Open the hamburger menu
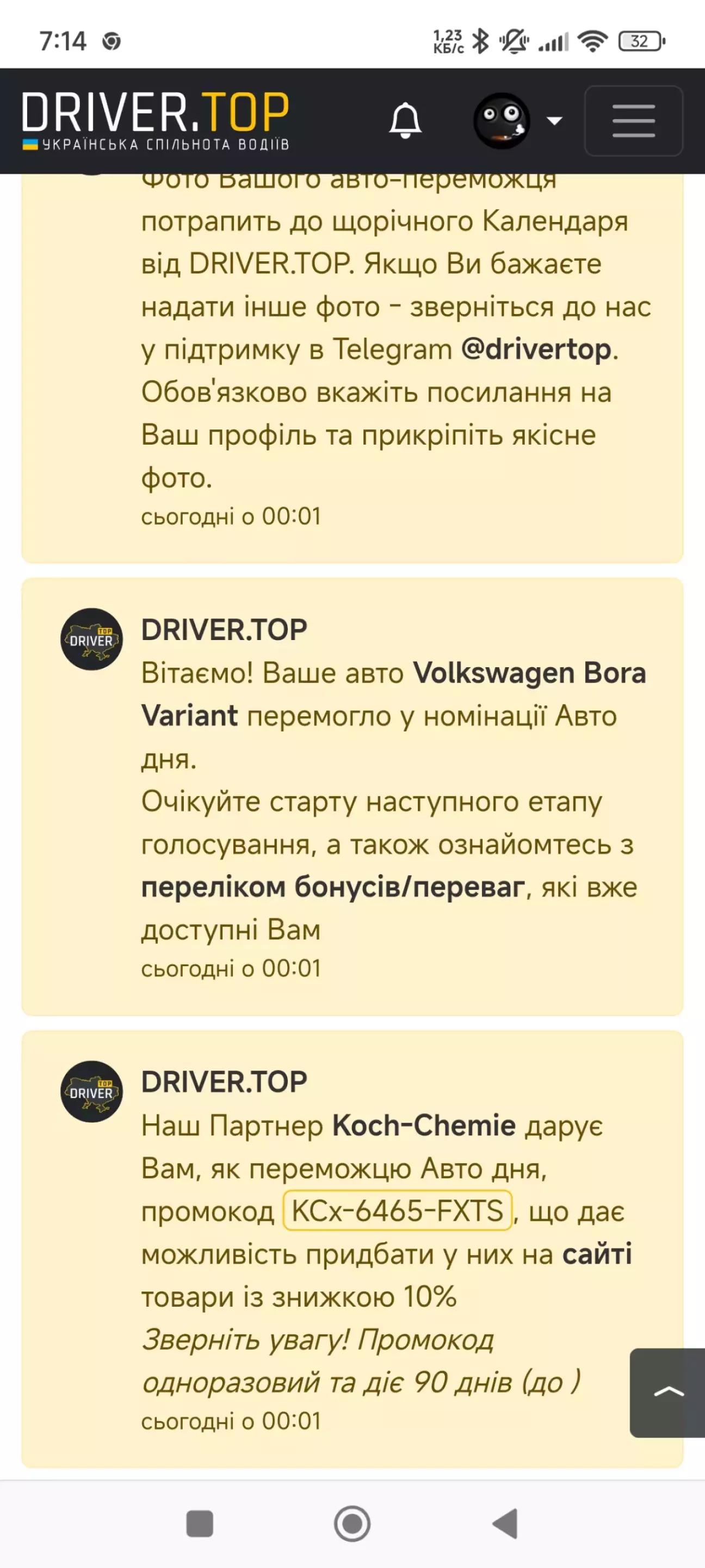 pyautogui.click(x=633, y=120)
